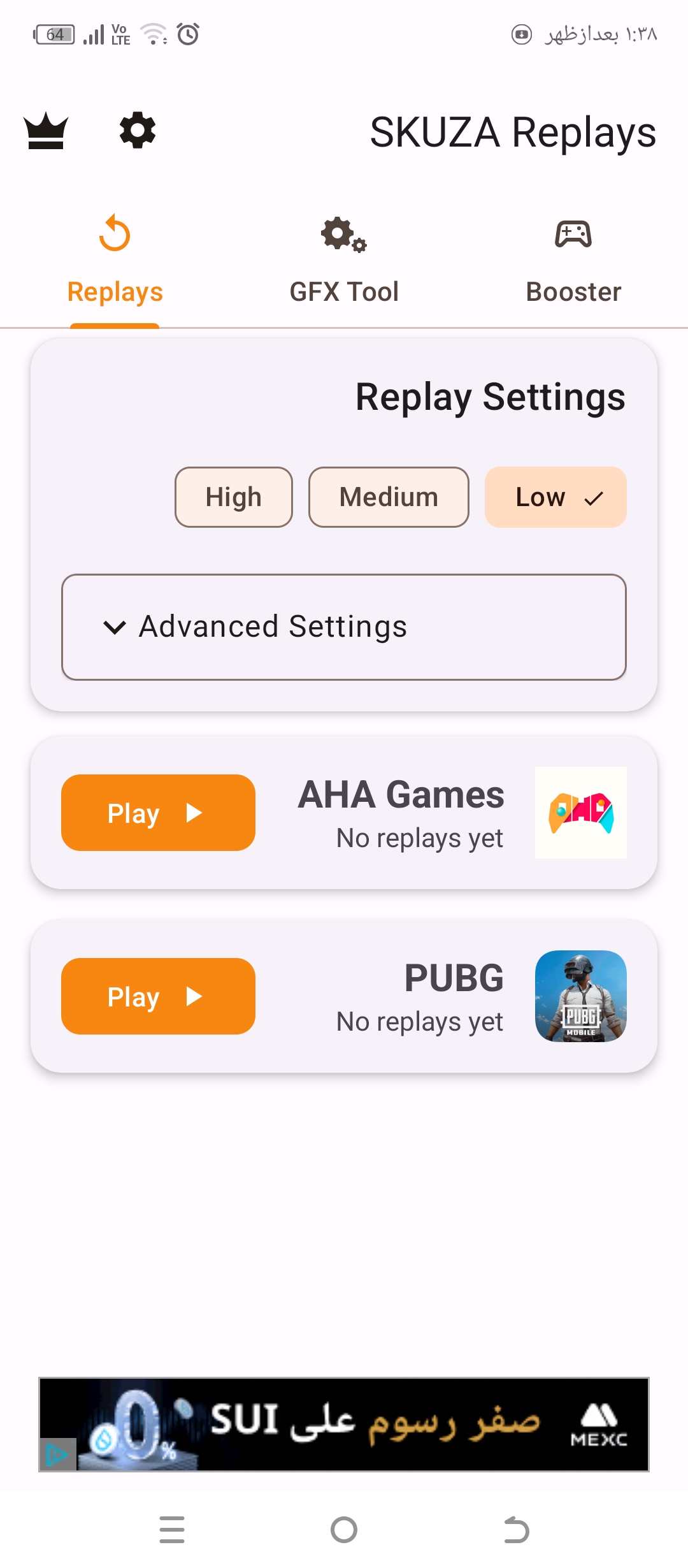Go back with the system back button
688x1568 pixels.
point(516,1530)
